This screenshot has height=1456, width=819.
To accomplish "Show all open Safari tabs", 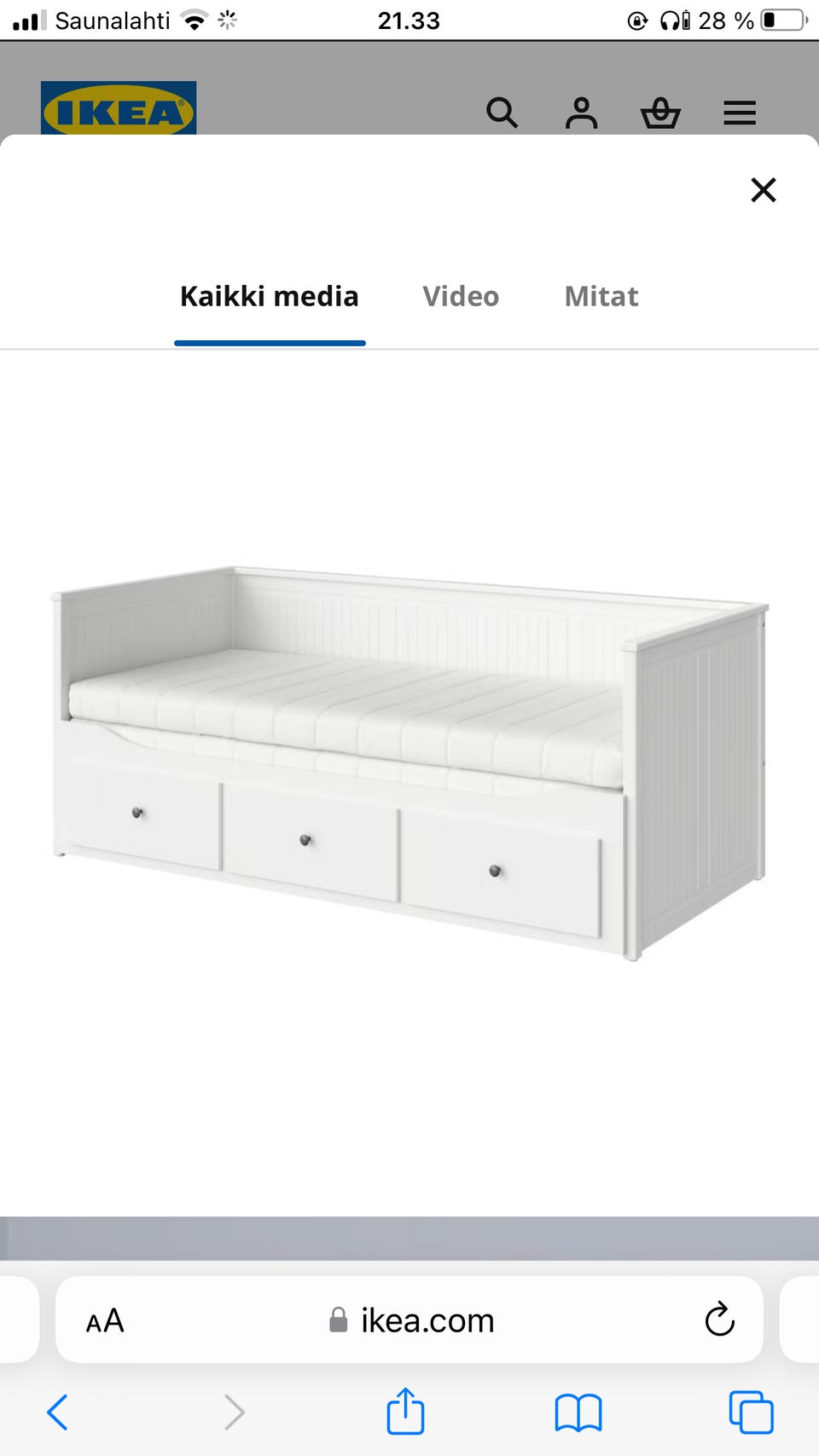I will pos(751,1412).
